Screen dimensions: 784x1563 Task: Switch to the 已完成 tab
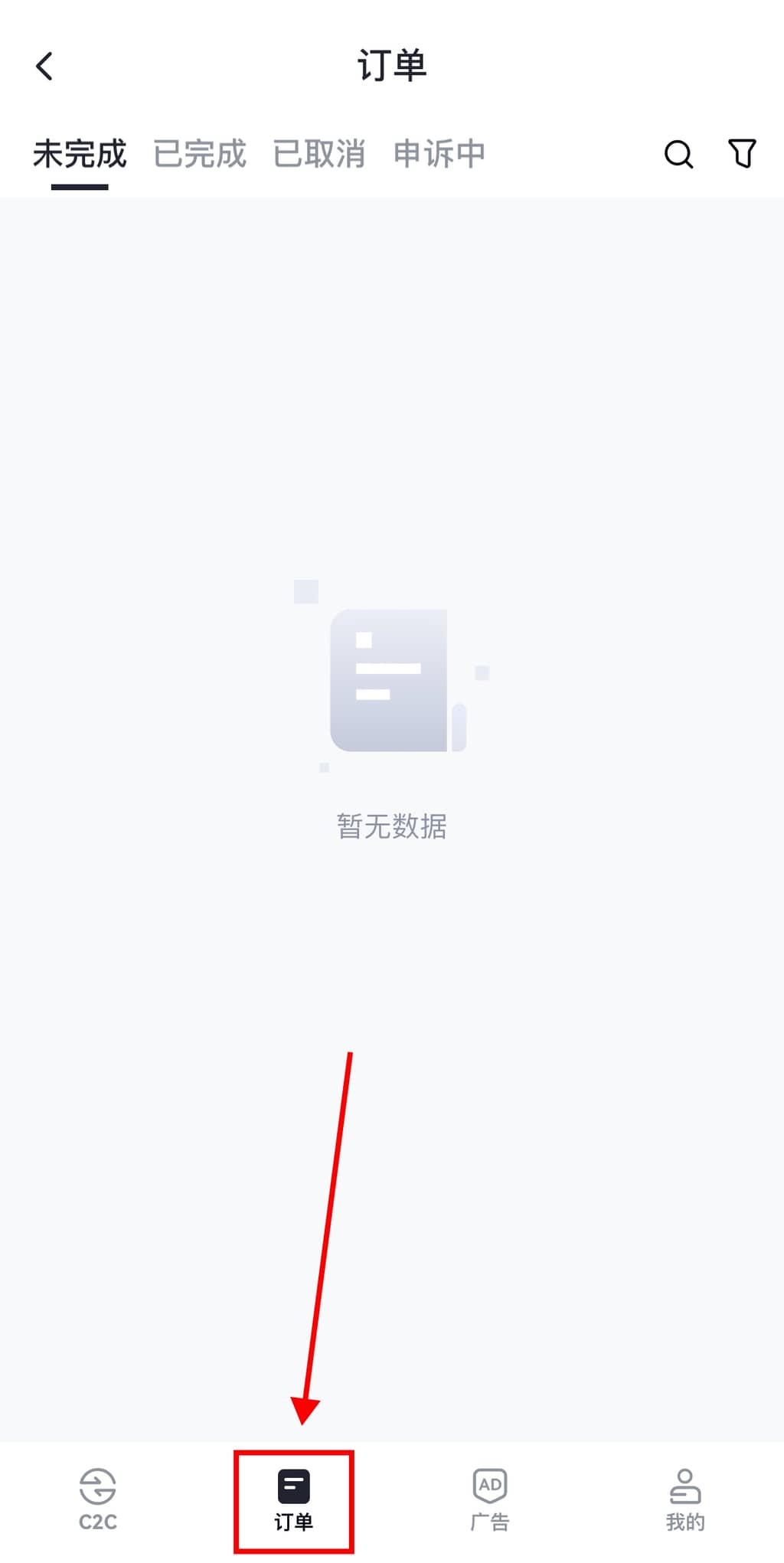[x=200, y=154]
